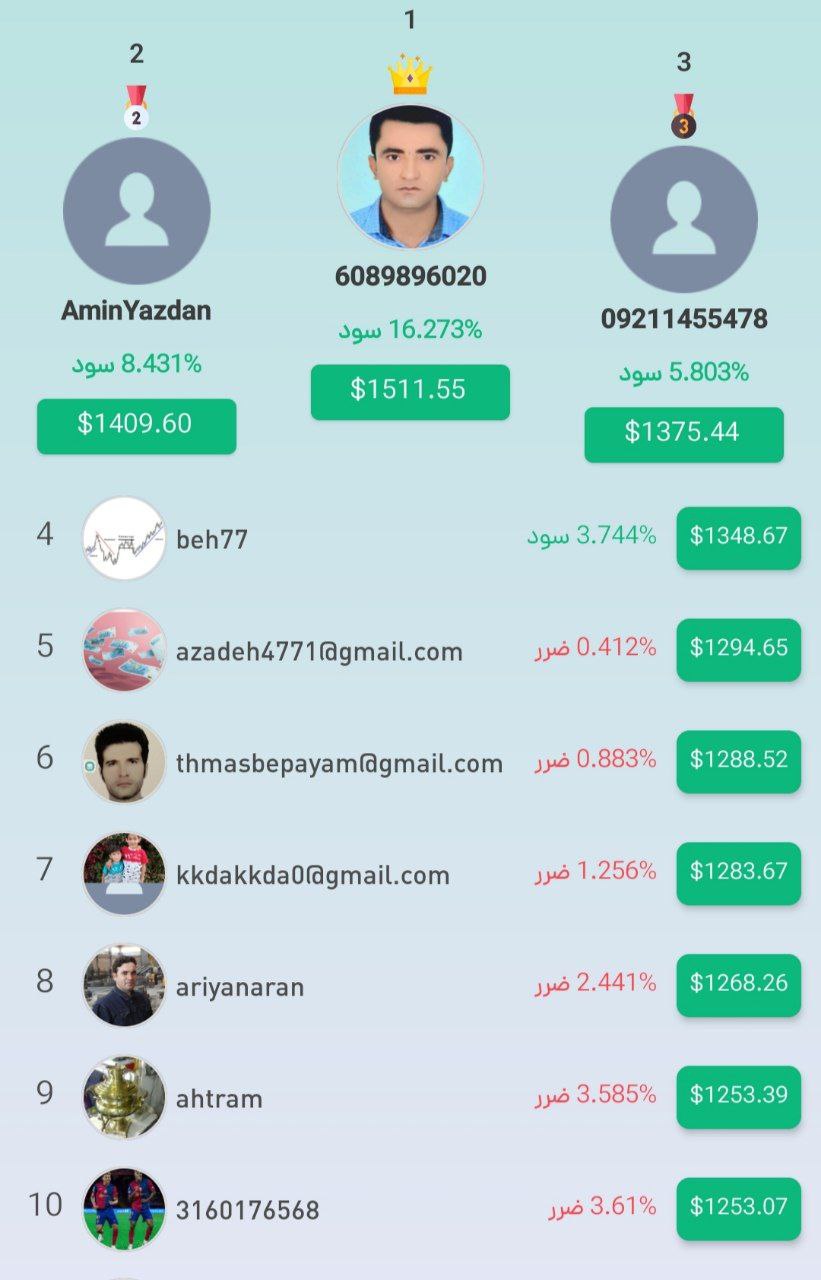Open first-place user 6089896020's profile

click(x=410, y=178)
